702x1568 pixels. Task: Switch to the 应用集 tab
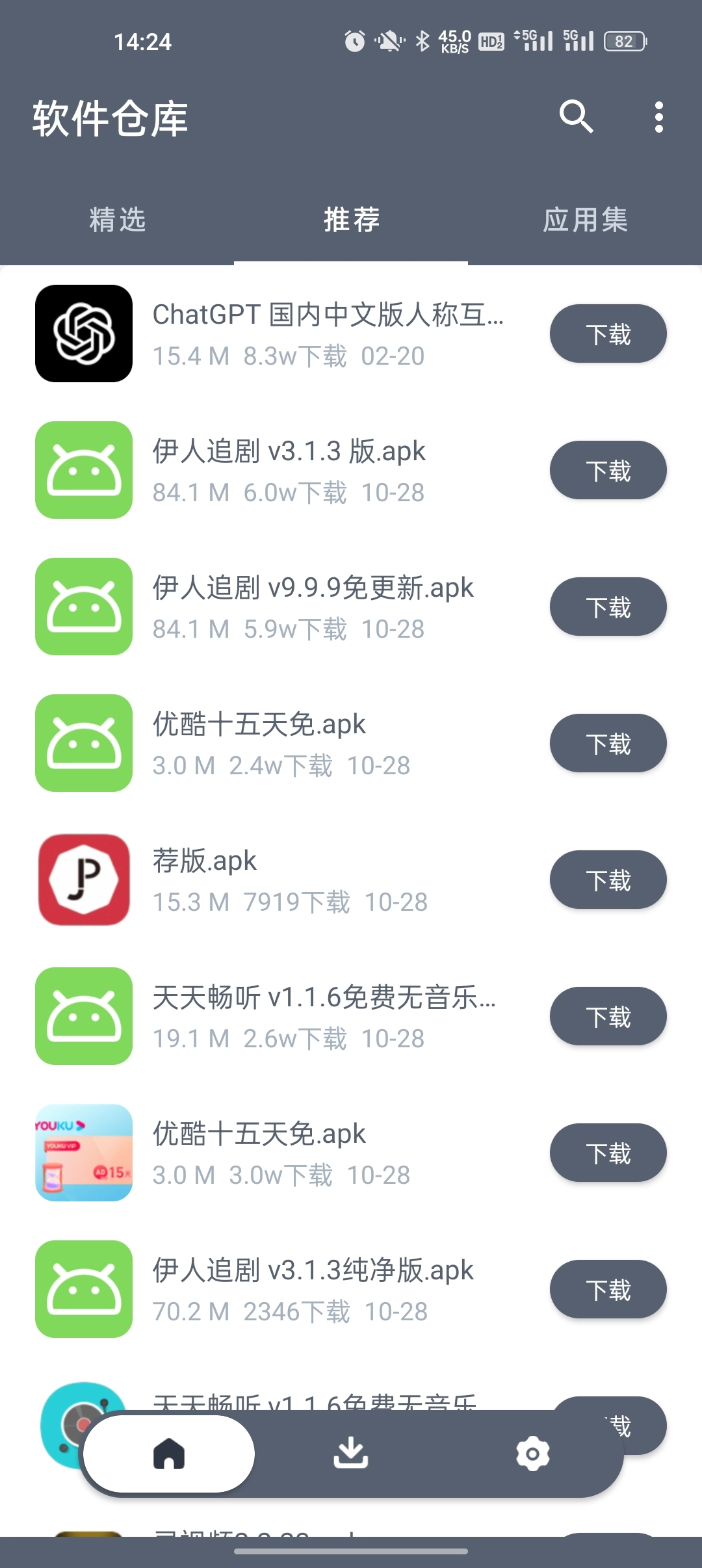tap(586, 220)
